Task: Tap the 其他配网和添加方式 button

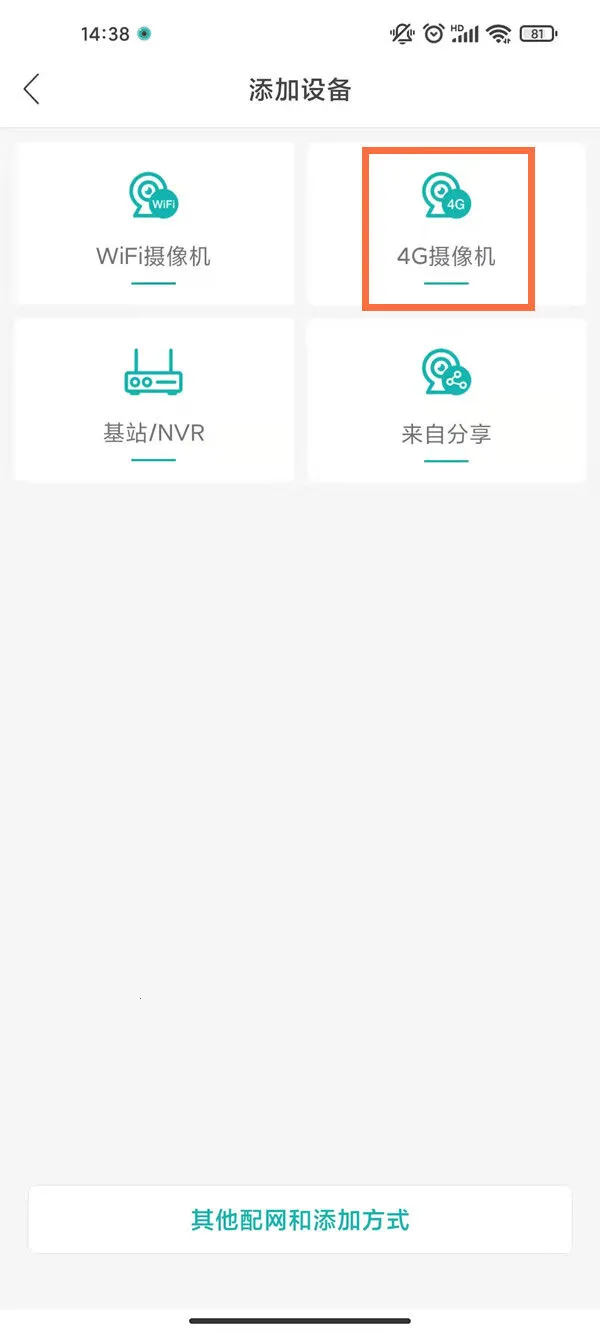Action: click(300, 1220)
